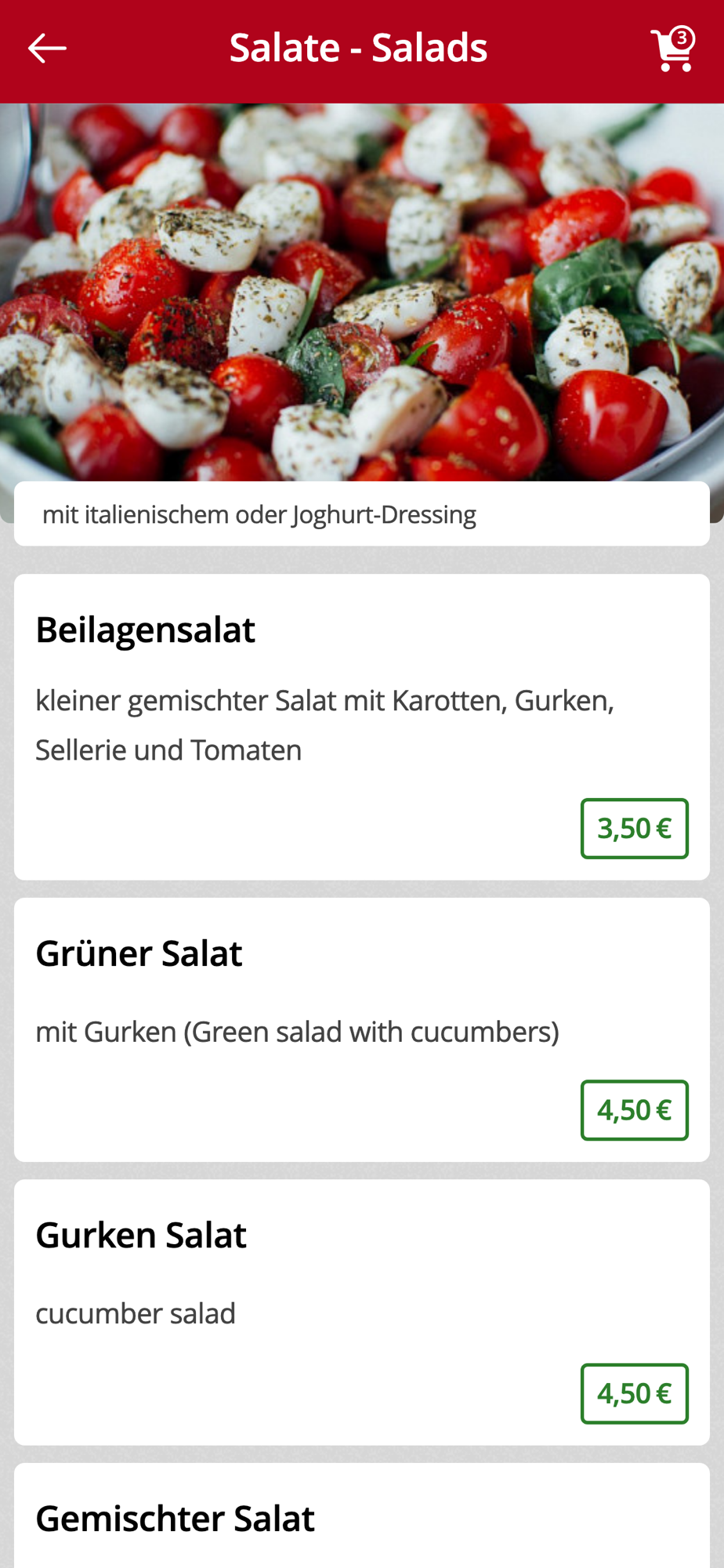Add Grüner Salat for 4,50 €

[634, 1110]
